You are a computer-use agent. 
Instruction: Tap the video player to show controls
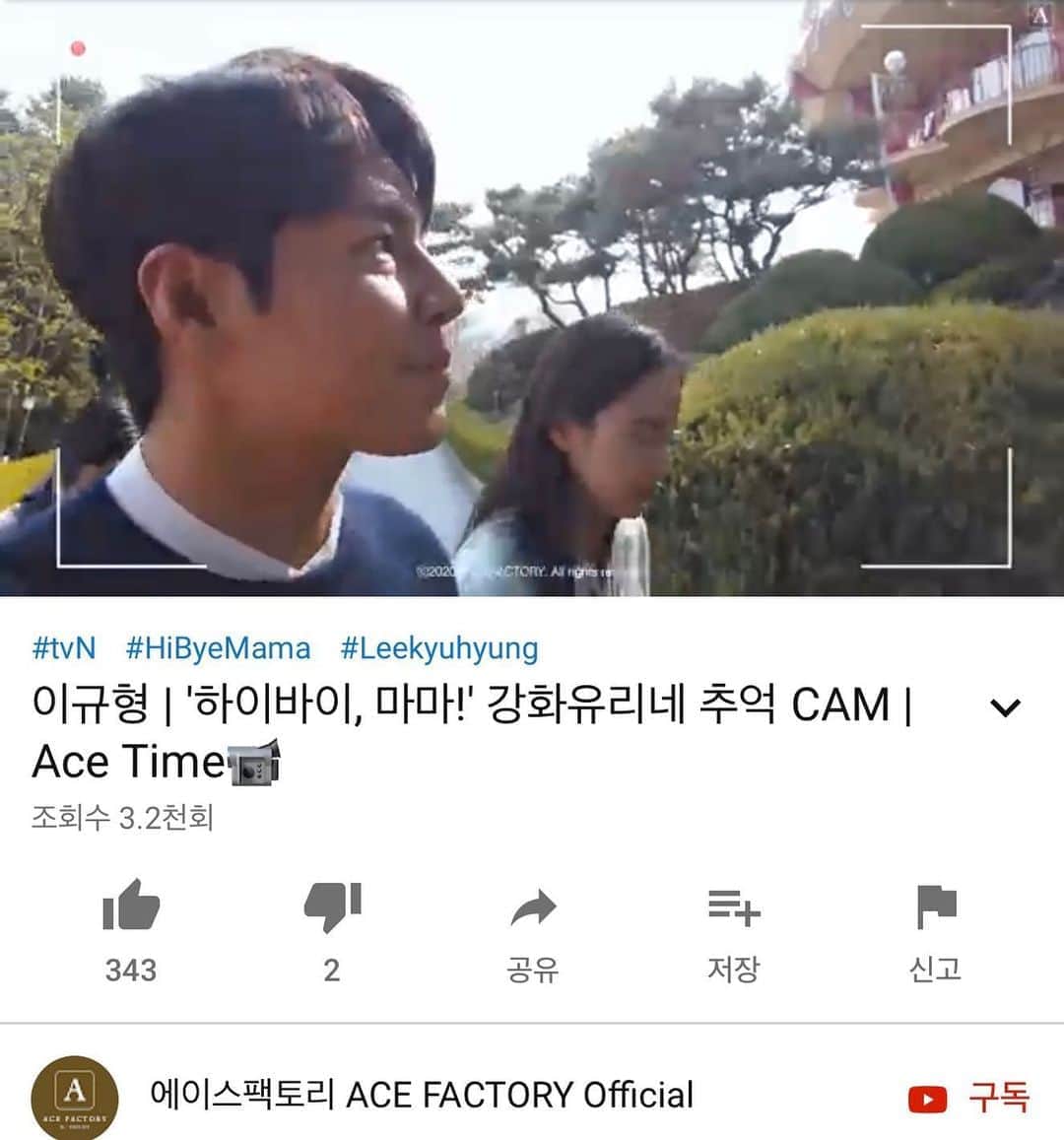[x=532, y=298]
